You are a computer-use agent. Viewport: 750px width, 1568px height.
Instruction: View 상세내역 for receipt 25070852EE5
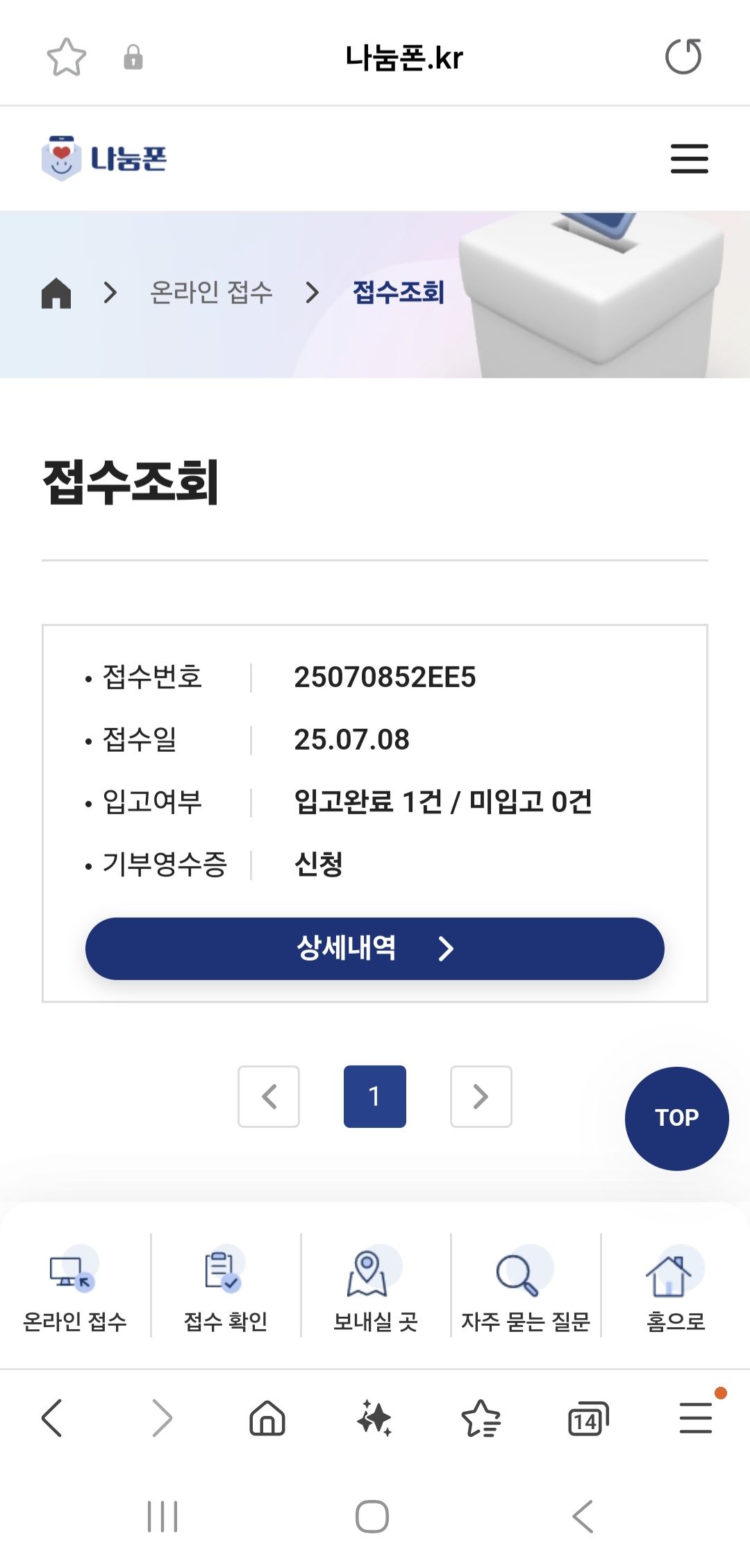coord(374,948)
